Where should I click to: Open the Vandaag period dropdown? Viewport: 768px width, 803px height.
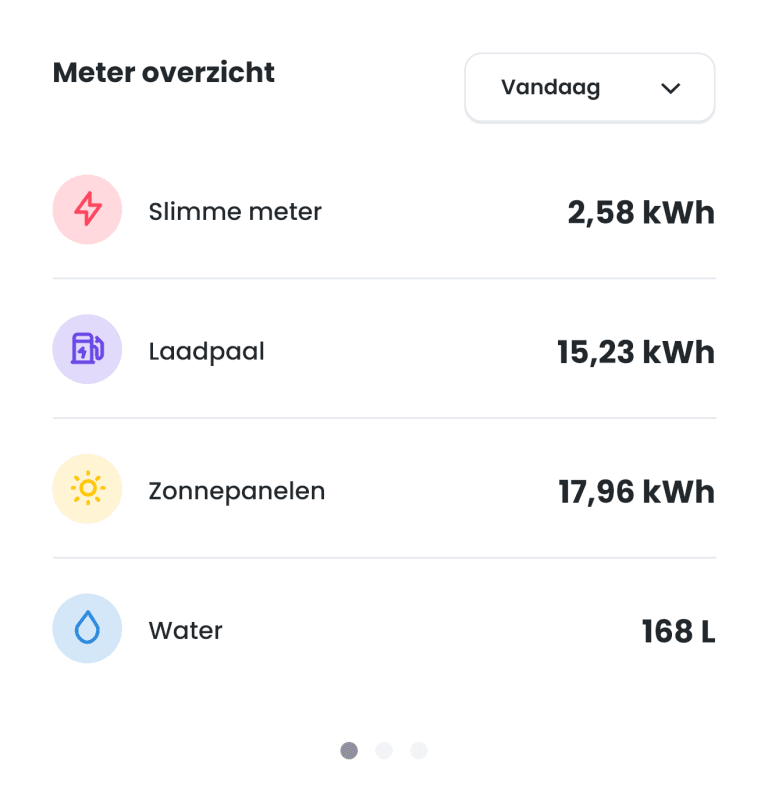[x=589, y=88]
